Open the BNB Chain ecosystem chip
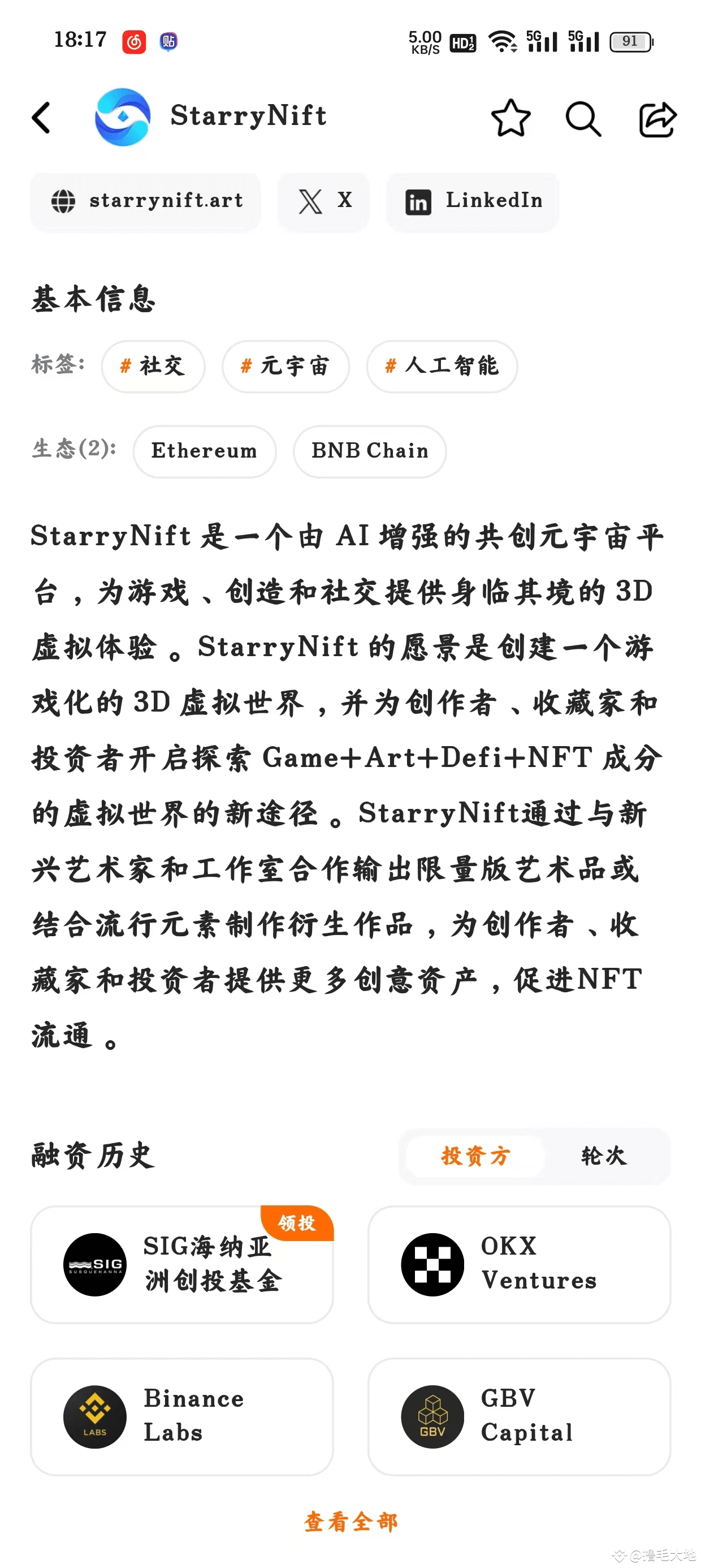Screen dimensions: 701x1568 point(369,451)
